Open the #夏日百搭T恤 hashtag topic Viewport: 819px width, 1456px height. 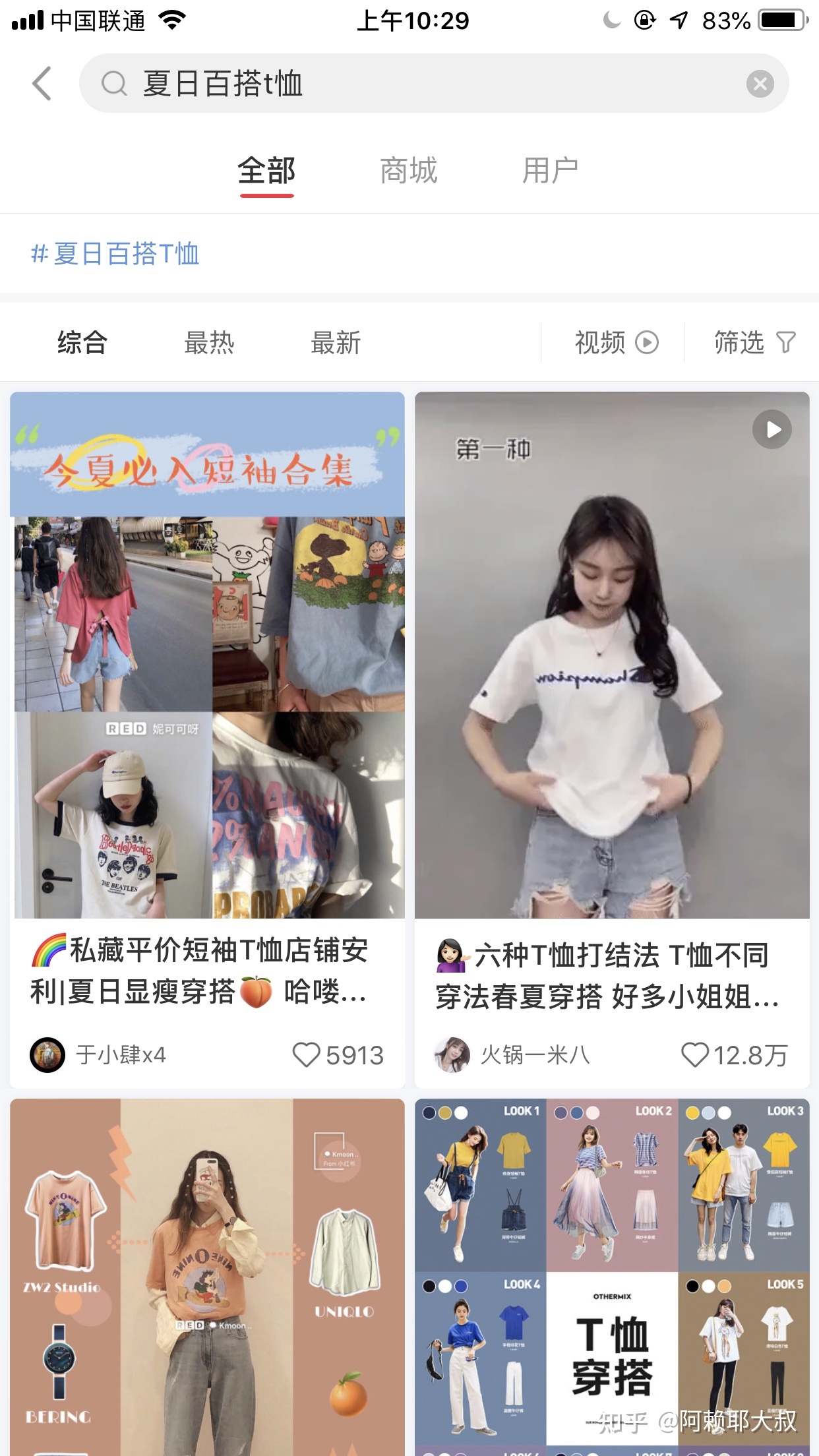coord(115,254)
